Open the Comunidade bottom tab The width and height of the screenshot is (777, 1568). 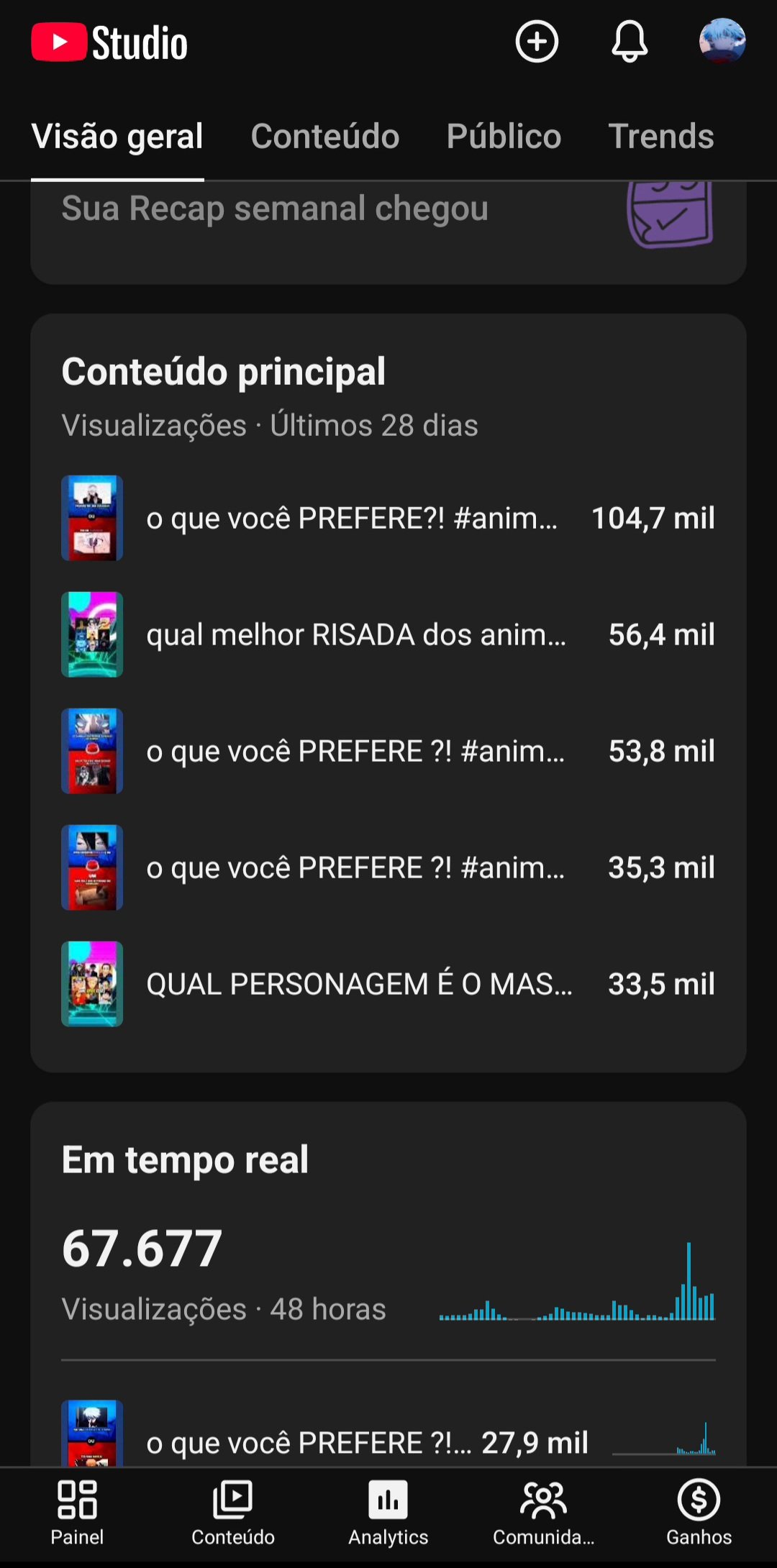point(544,1512)
